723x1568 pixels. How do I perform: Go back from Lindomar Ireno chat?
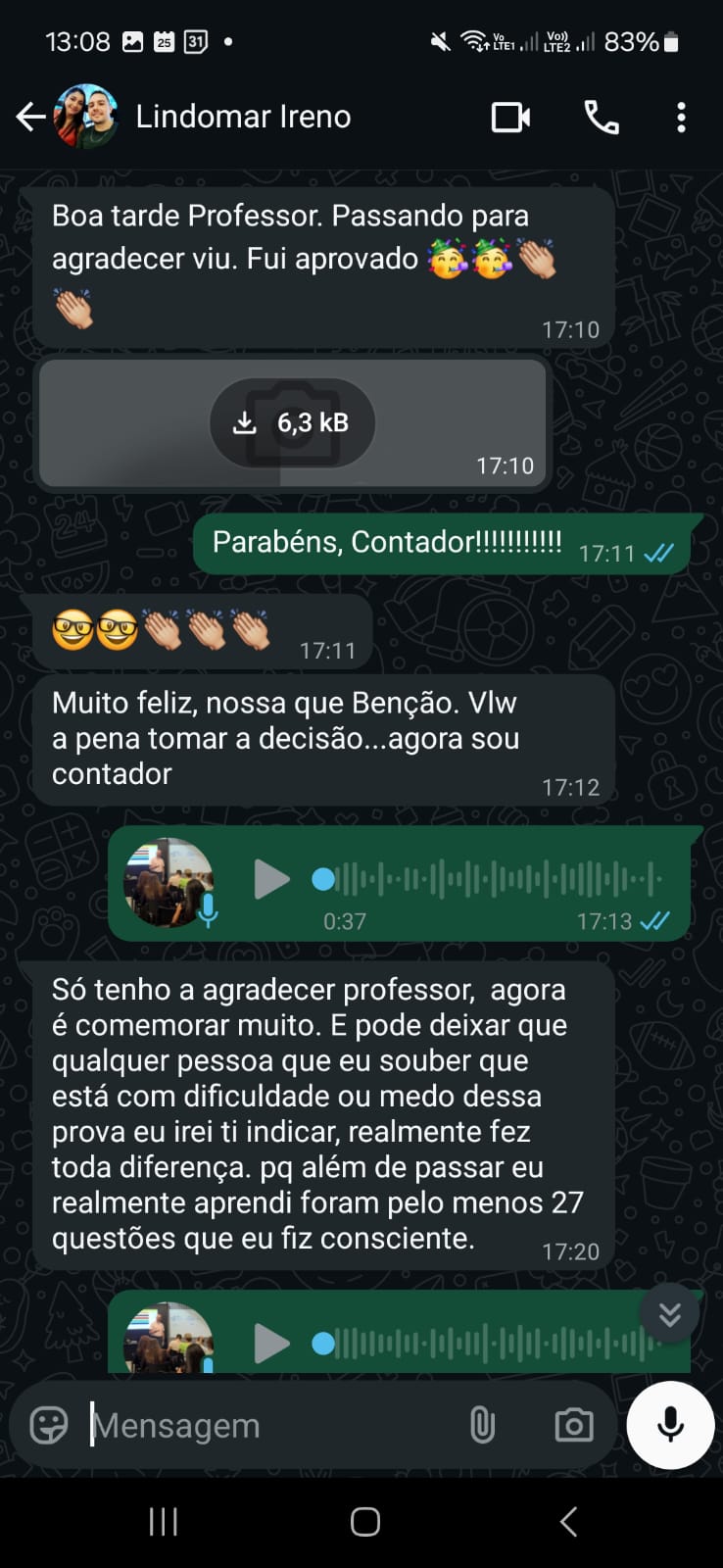pos(30,118)
